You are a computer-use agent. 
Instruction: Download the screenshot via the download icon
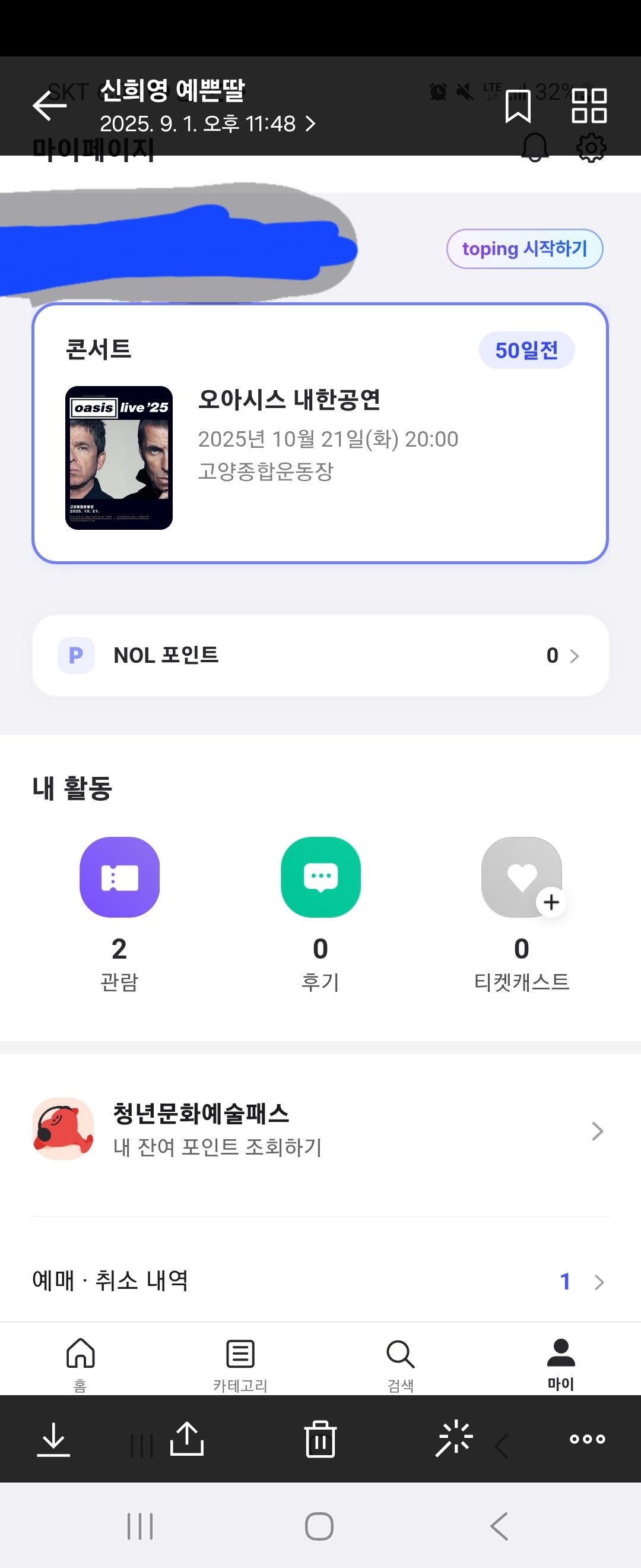point(55,1439)
